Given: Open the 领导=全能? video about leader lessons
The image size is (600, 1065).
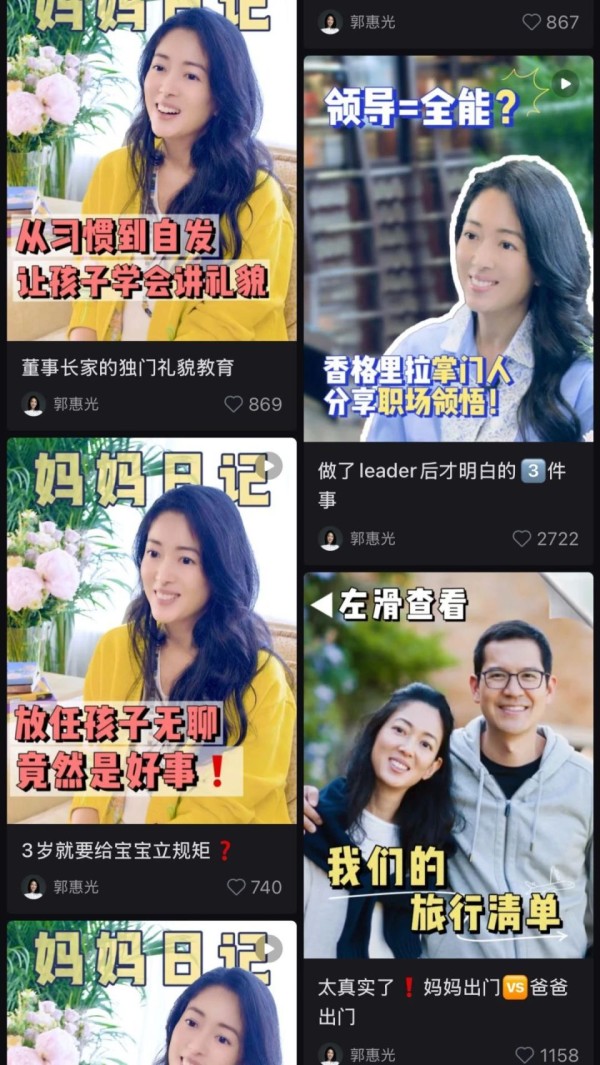Looking at the screenshot, I should point(448,248).
